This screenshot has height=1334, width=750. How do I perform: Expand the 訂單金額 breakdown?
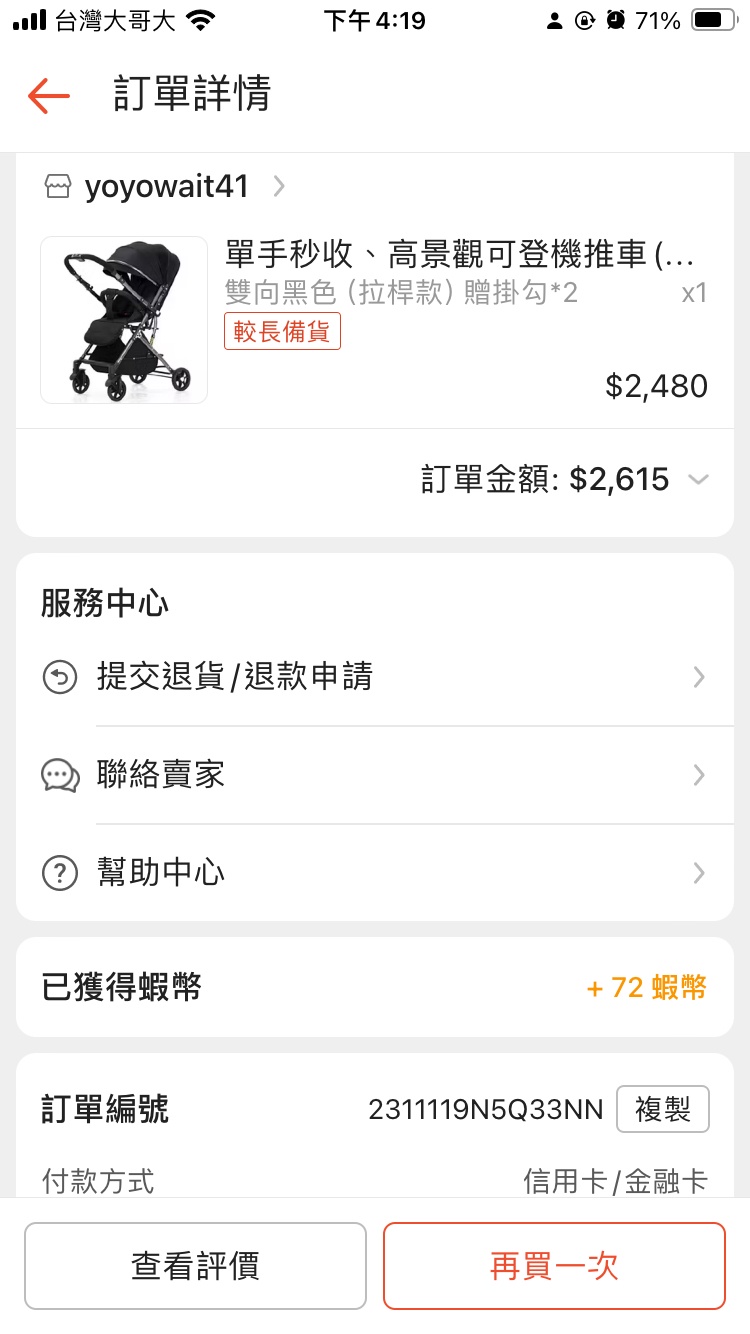pos(697,480)
